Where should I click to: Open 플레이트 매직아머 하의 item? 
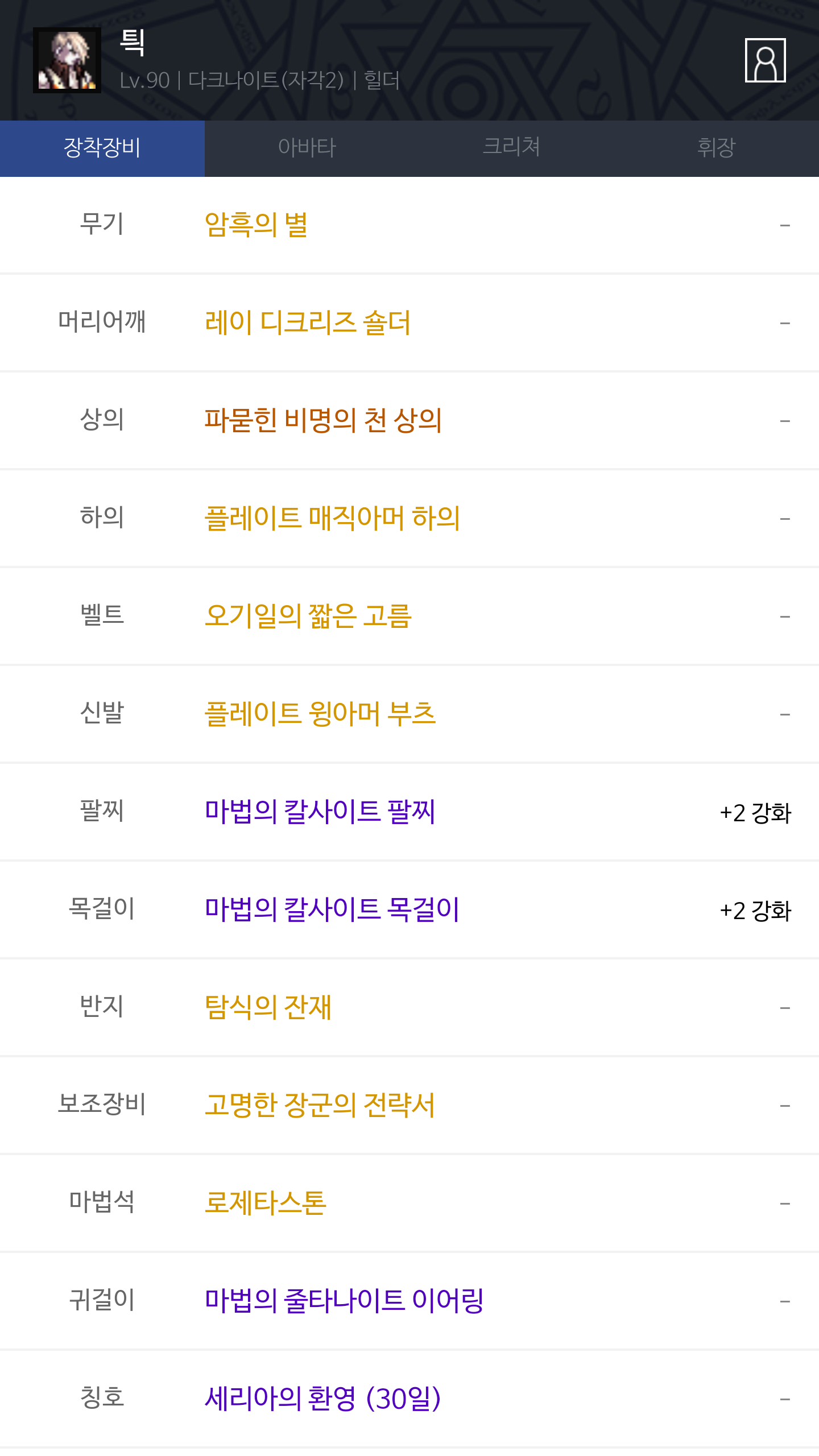(x=332, y=518)
